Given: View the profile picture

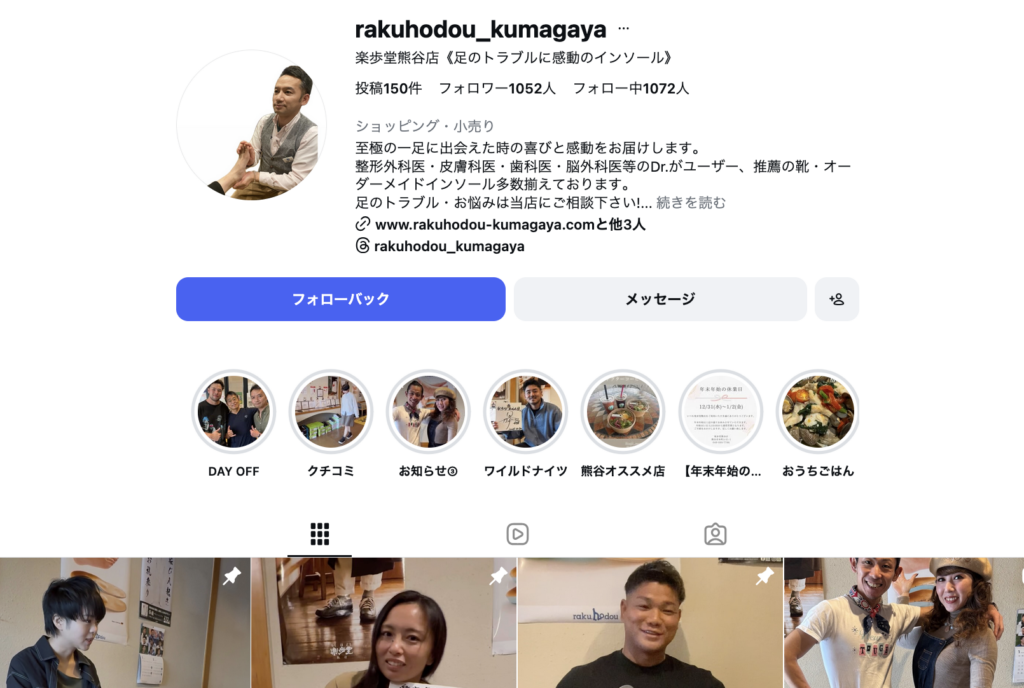Looking at the screenshot, I should [x=252, y=126].
